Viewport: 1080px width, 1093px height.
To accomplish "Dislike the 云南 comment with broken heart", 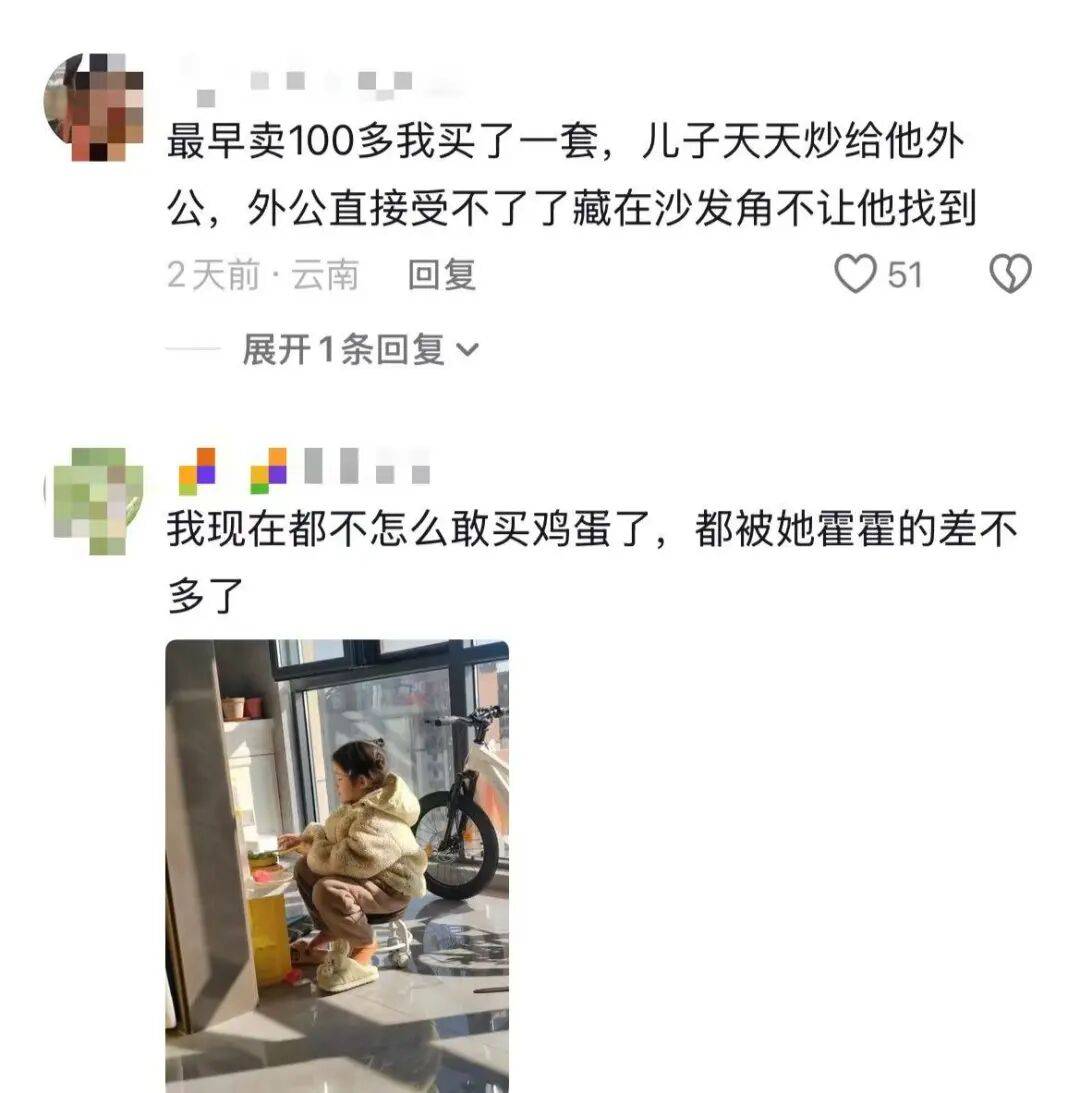I will [x=1009, y=274].
